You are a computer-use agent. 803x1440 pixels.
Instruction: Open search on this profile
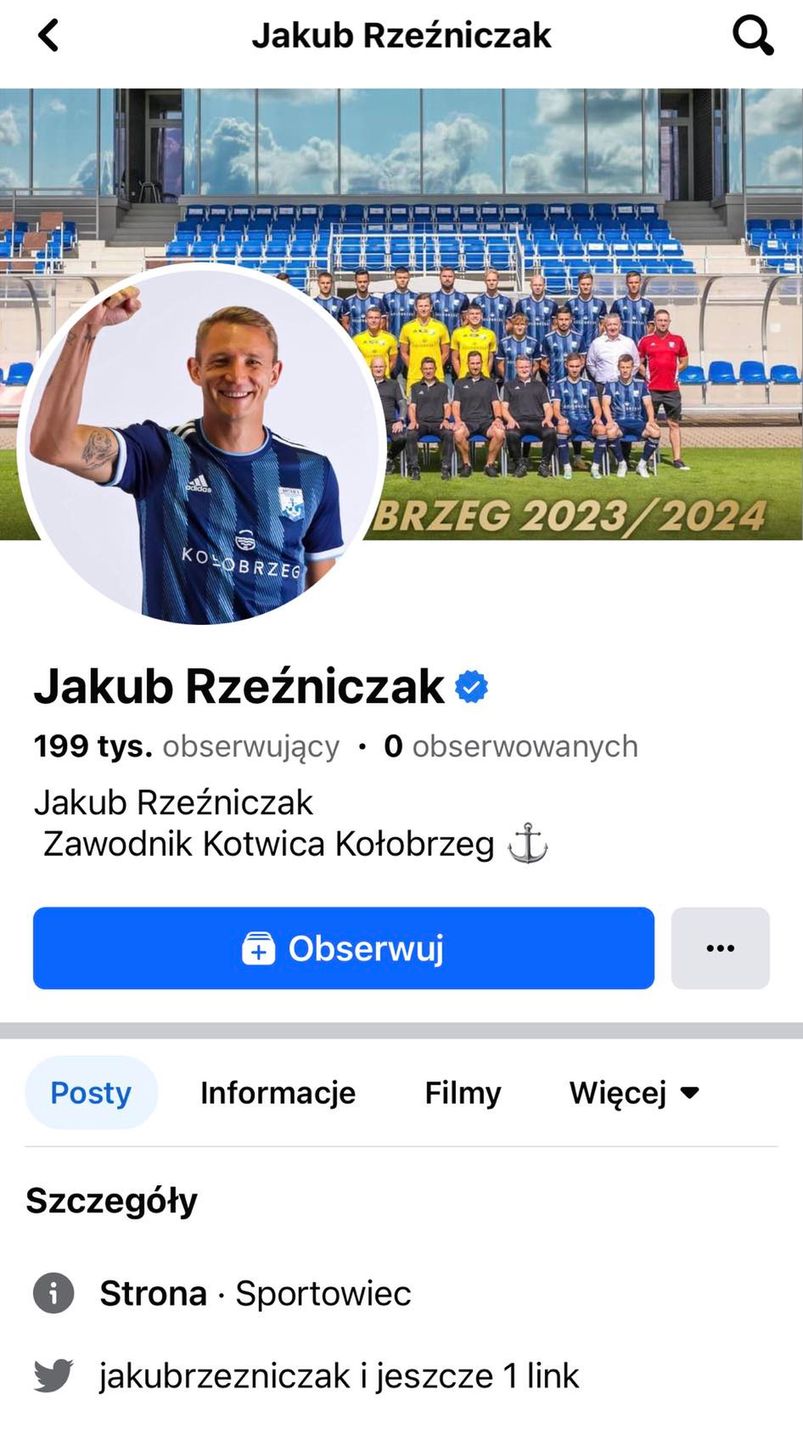coord(752,36)
